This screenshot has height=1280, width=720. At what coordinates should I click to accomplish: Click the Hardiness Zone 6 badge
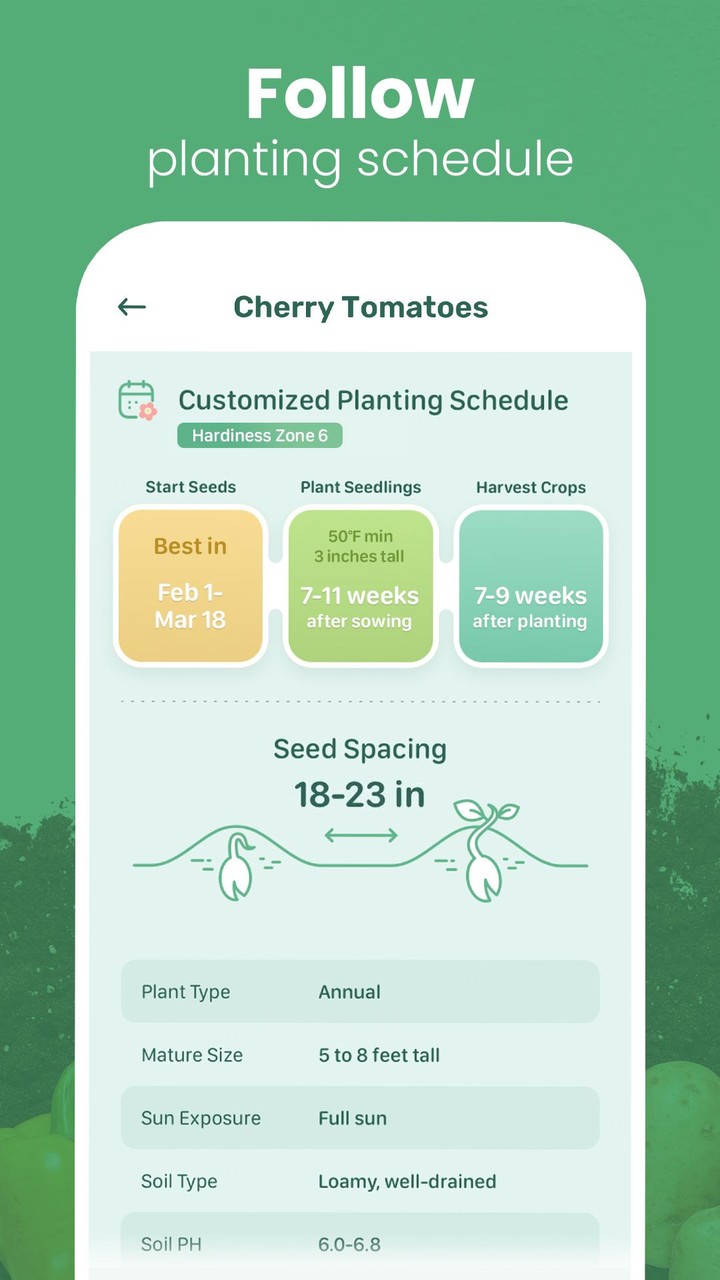pos(259,435)
